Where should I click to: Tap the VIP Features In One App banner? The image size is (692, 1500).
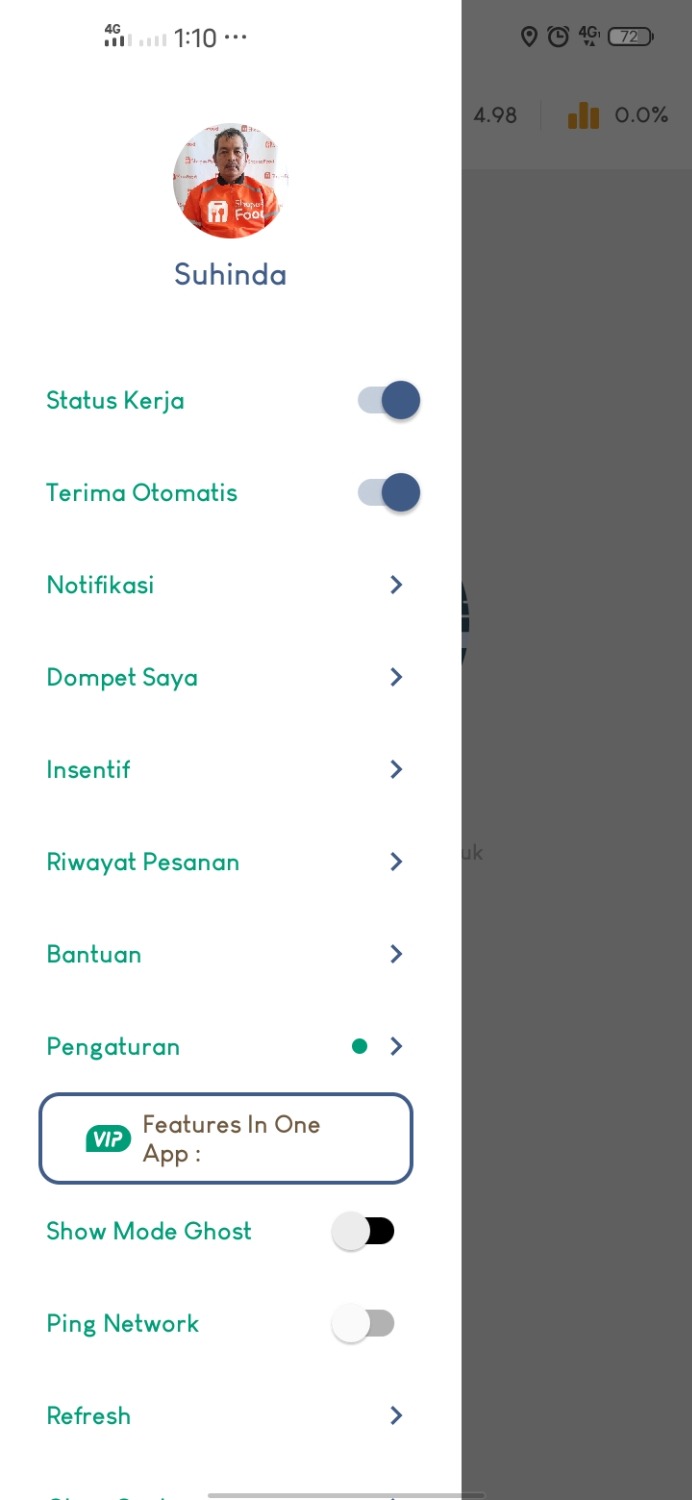(x=226, y=1138)
